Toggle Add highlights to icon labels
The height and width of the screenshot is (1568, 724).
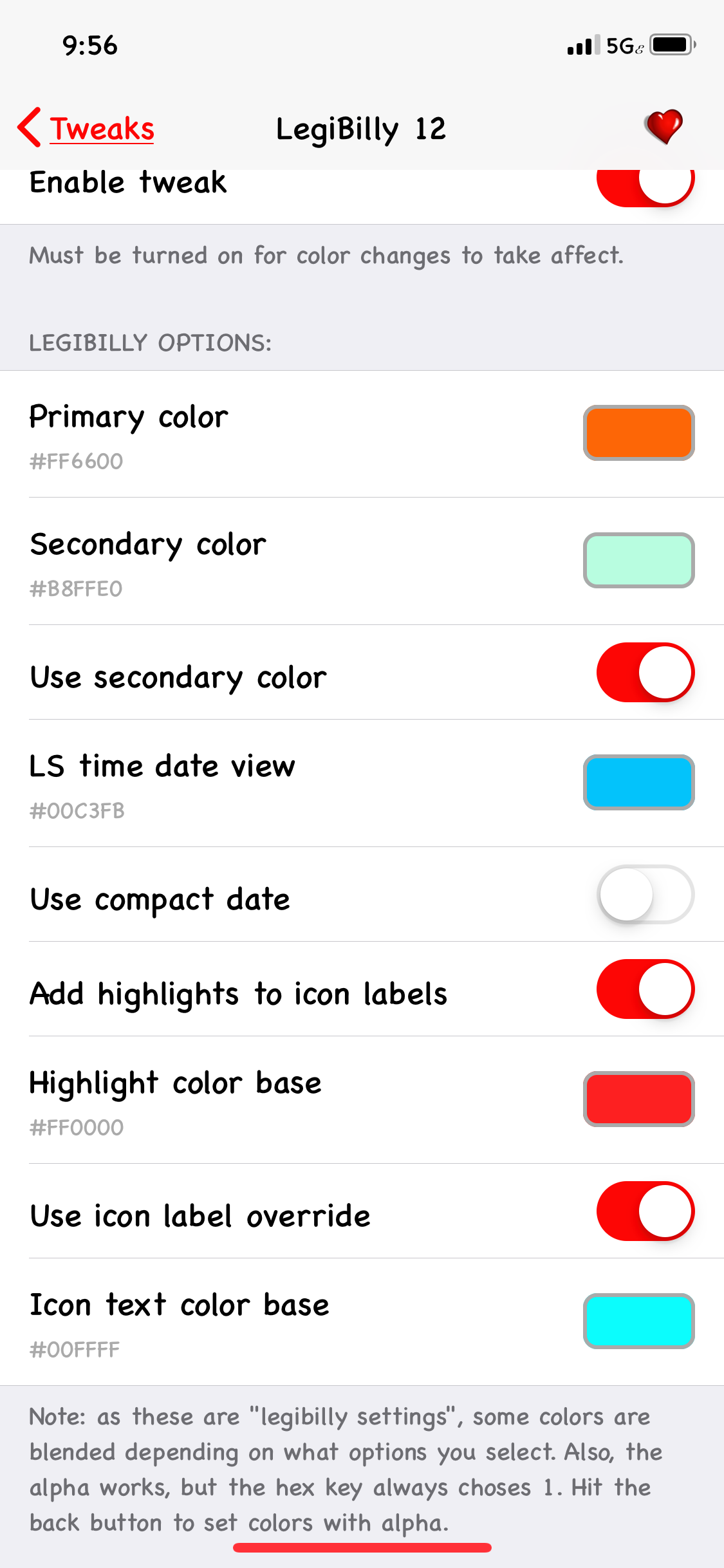[x=645, y=989]
